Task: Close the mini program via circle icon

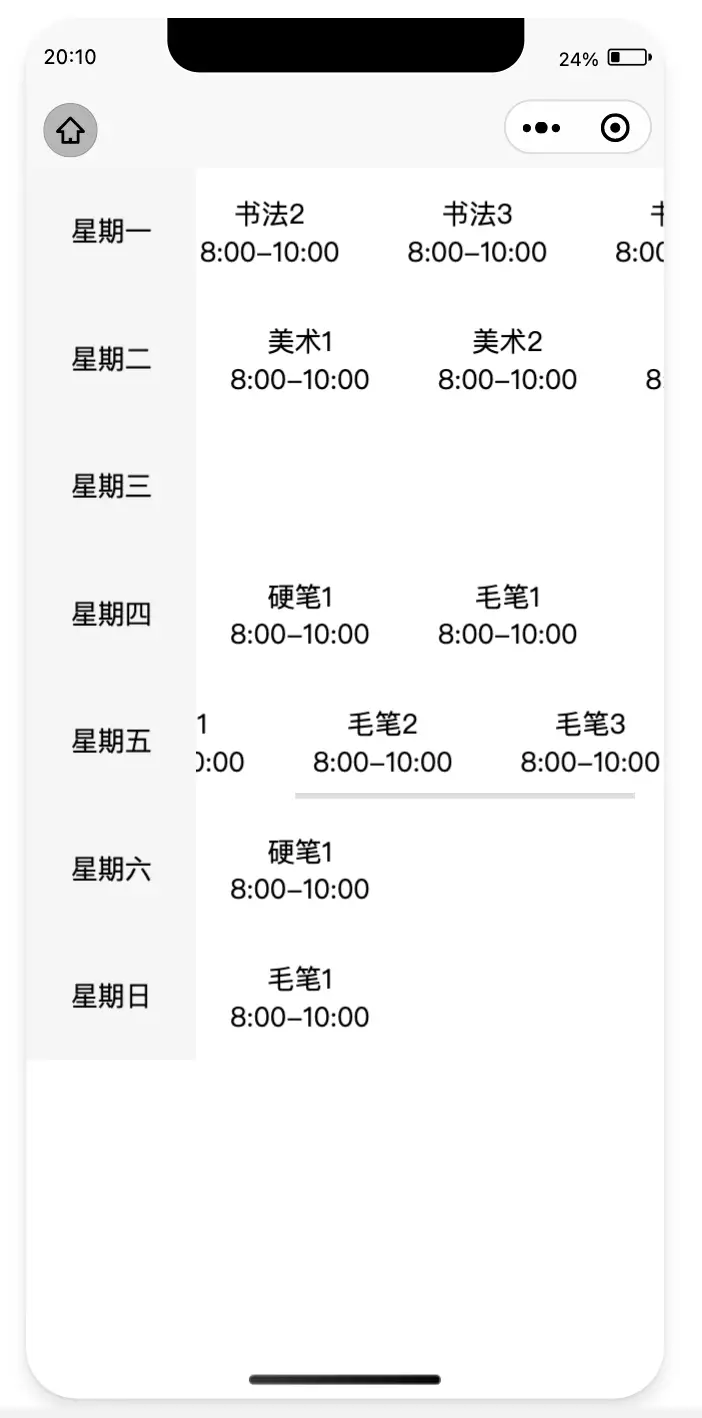Action: coord(615,128)
